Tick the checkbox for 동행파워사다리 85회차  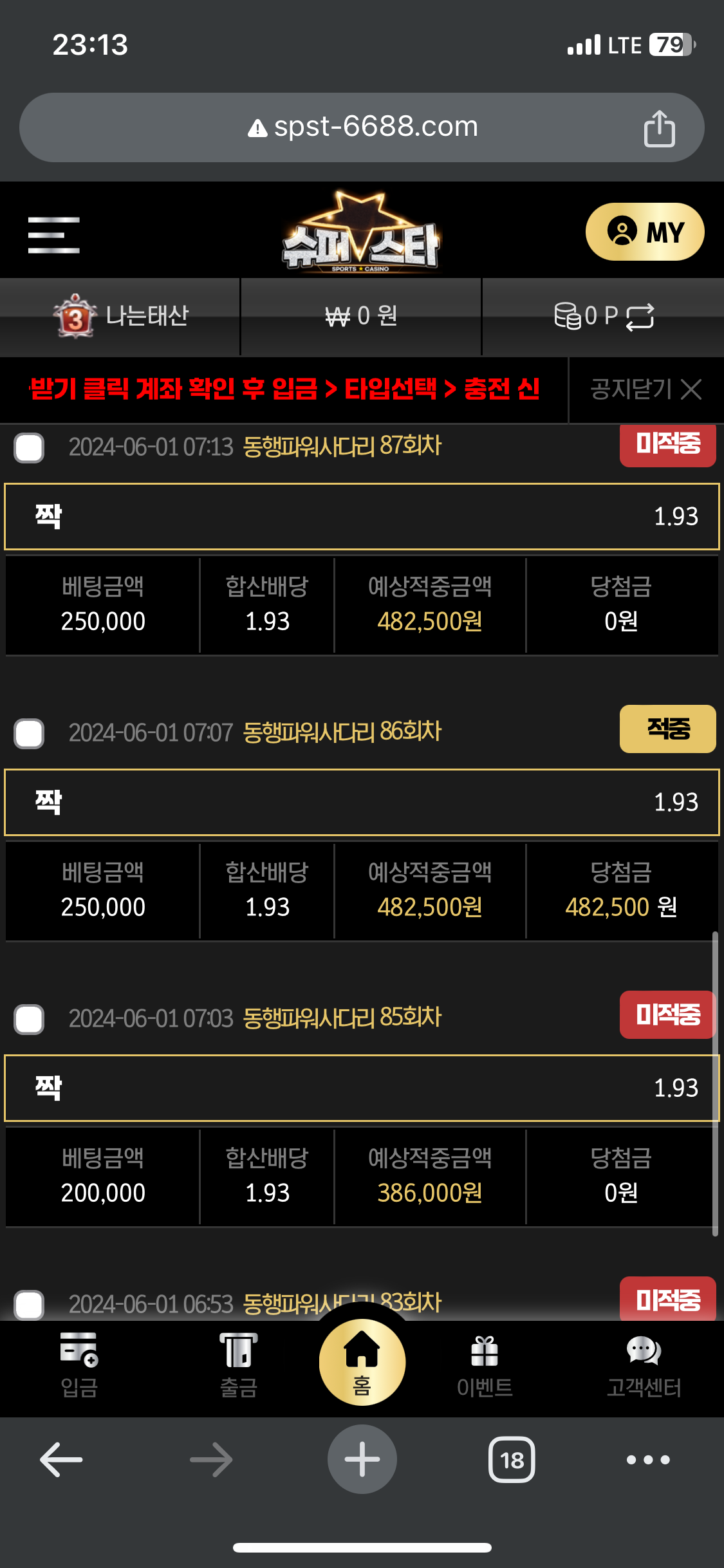pos(29,1019)
